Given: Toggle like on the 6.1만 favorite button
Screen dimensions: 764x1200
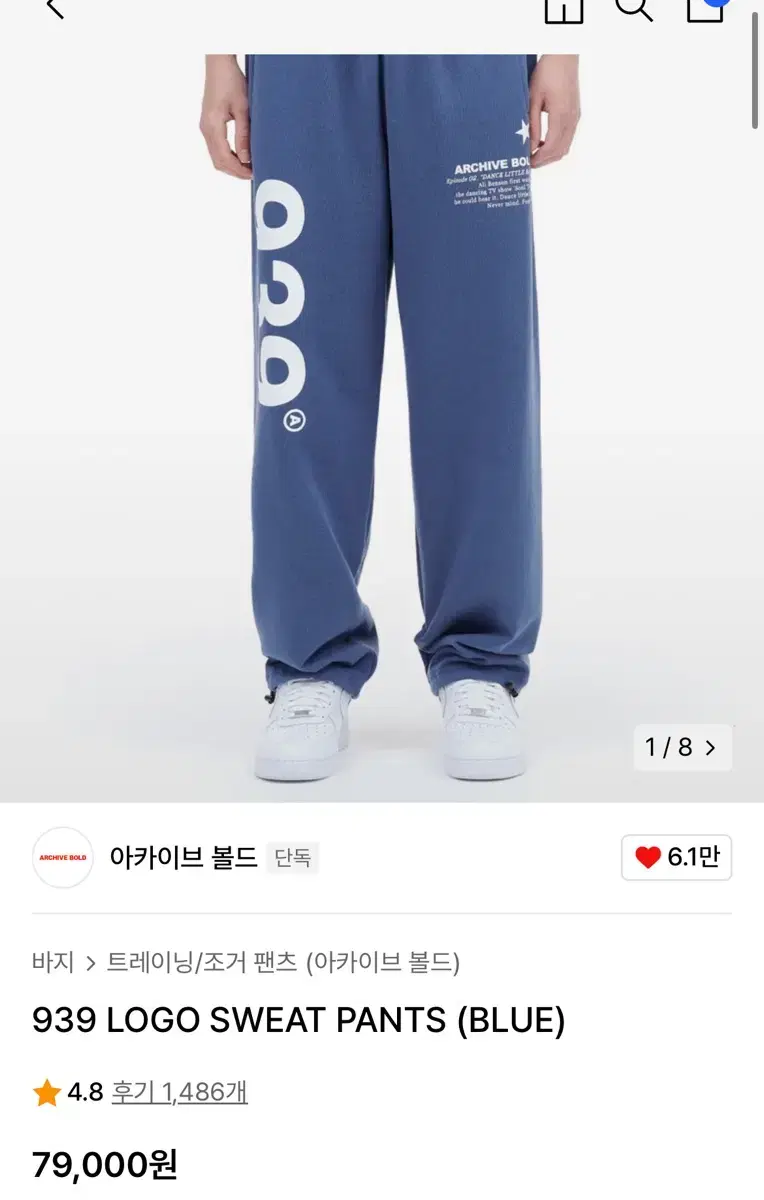Looking at the screenshot, I should (x=676, y=858).
